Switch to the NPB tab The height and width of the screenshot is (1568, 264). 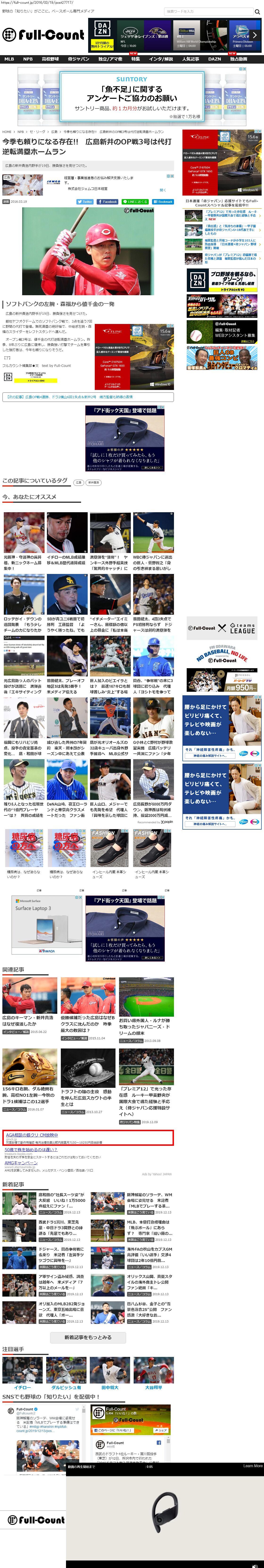click(x=28, y=59)
